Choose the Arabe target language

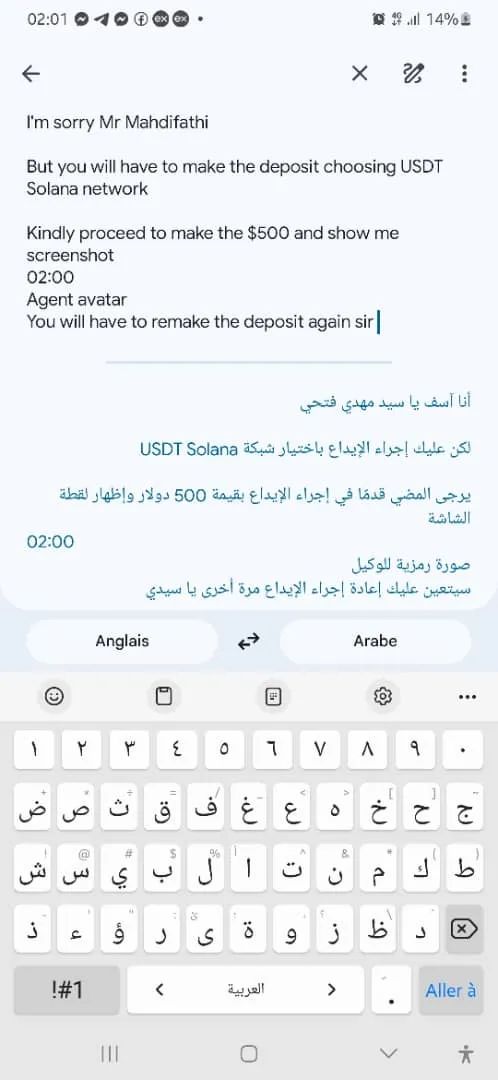375,641
